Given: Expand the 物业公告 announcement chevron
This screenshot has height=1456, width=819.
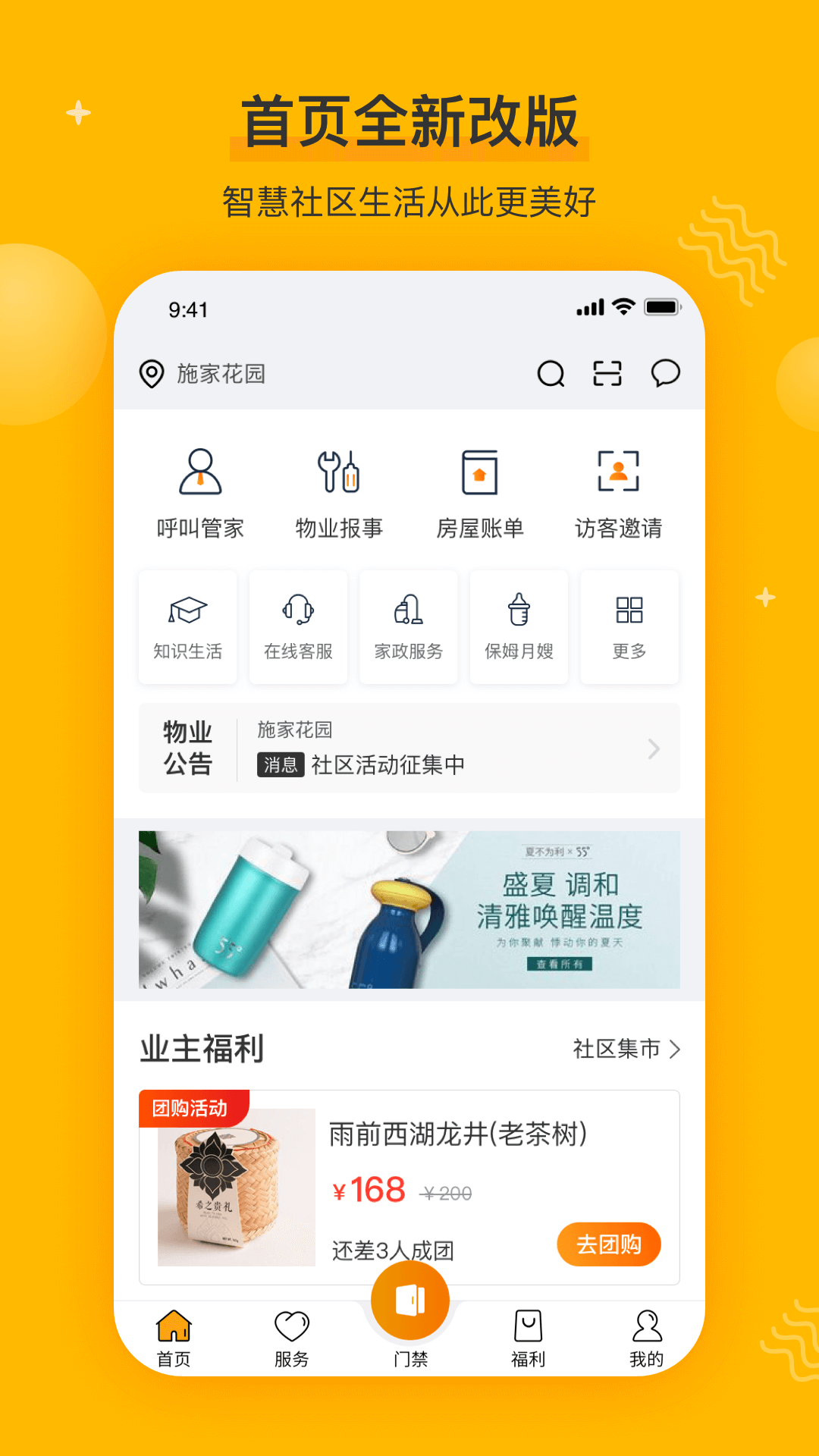Looking at the screenshot, I should coord(654,749).
